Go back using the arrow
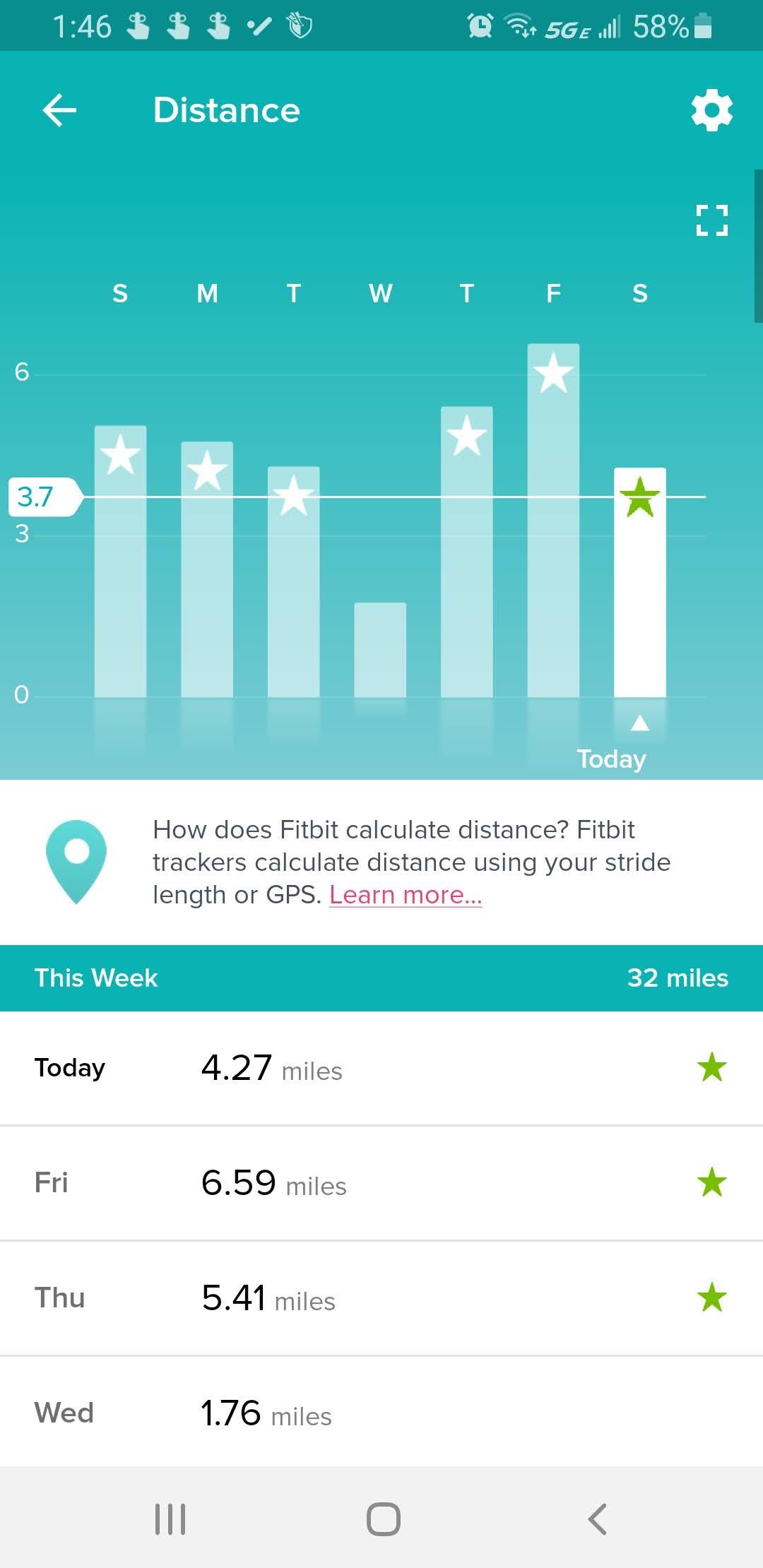Viewport: 763px width, 1568px height. [x=59, y=110]
